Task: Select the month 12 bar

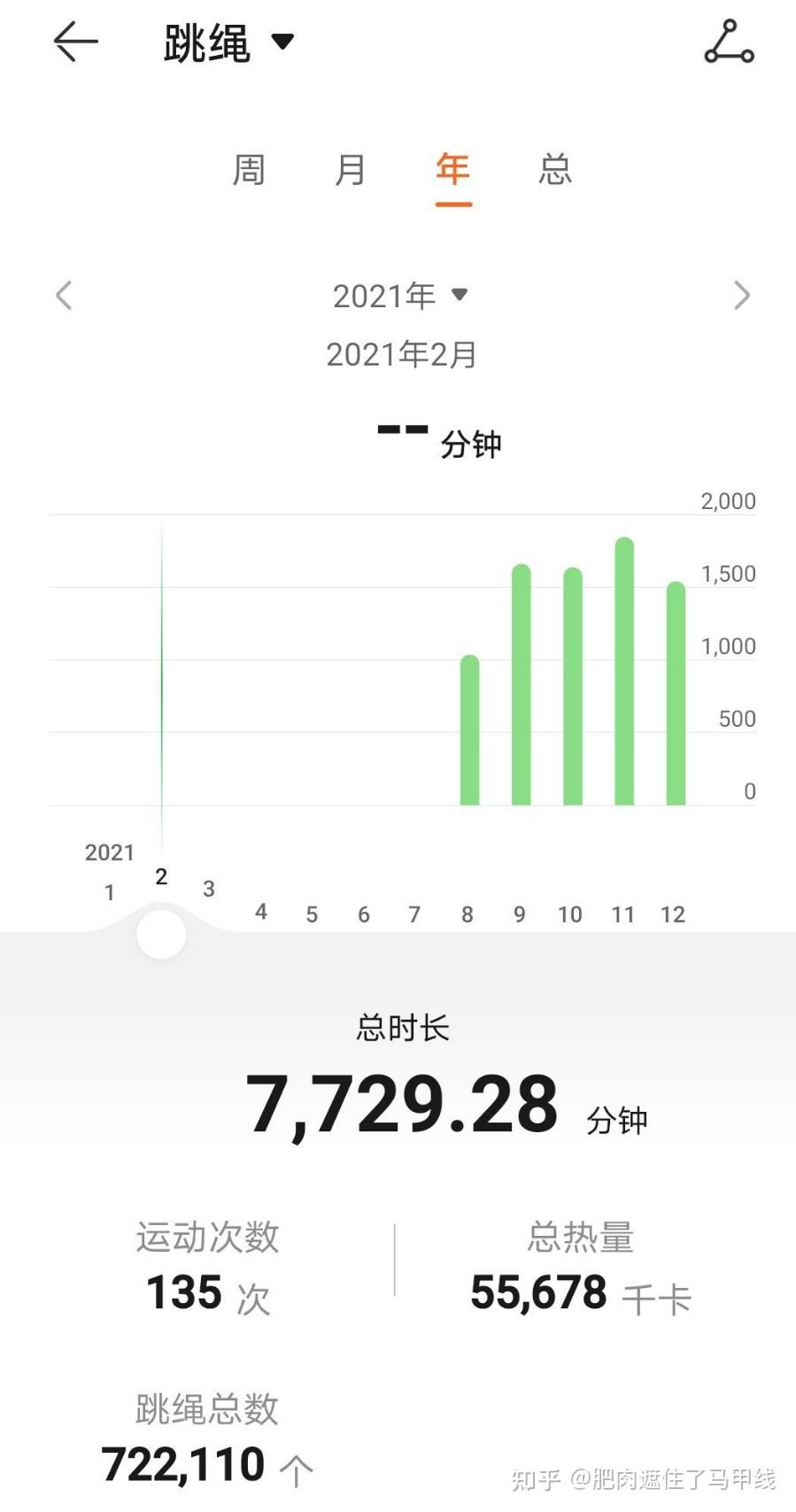Action: [676, 693]
